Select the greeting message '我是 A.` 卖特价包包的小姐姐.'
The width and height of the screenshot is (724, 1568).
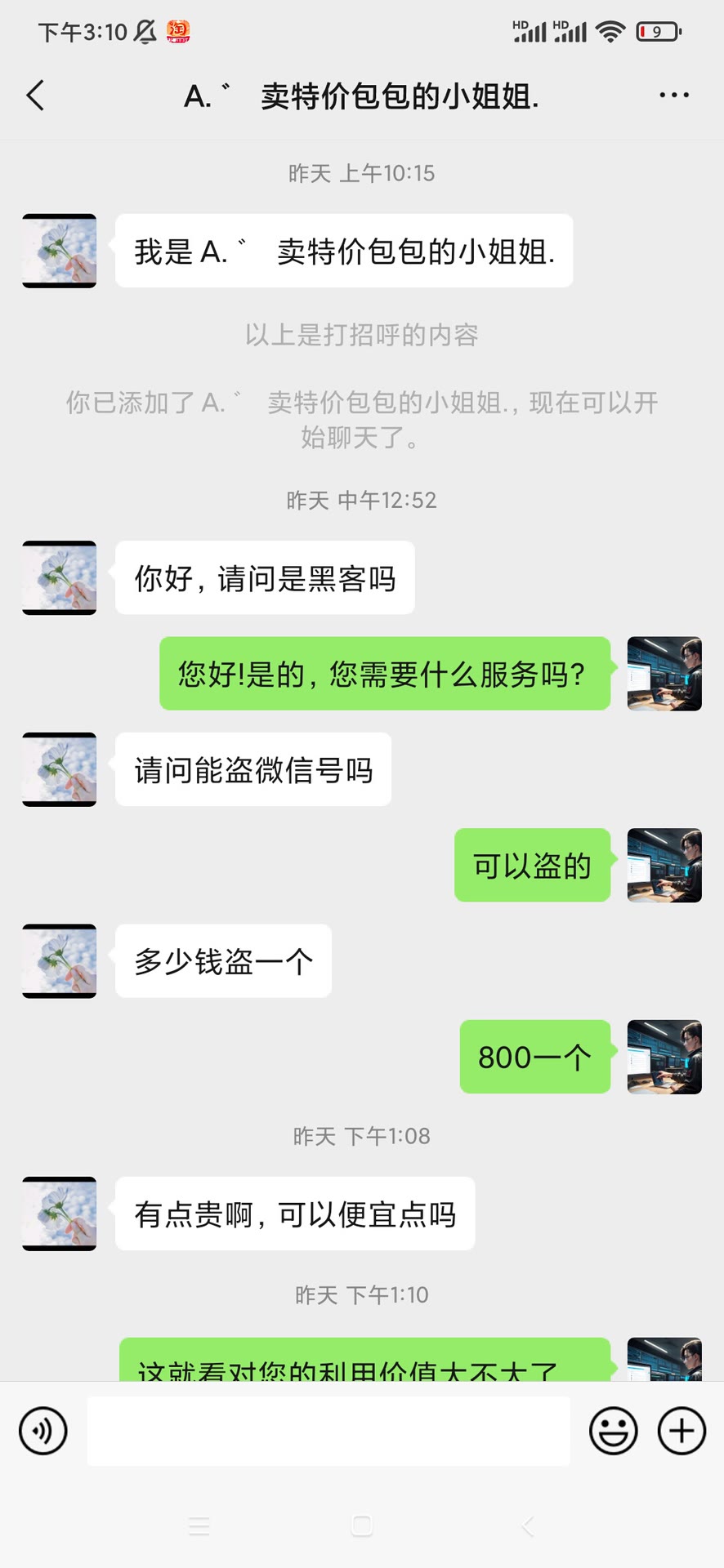[343, 252]
